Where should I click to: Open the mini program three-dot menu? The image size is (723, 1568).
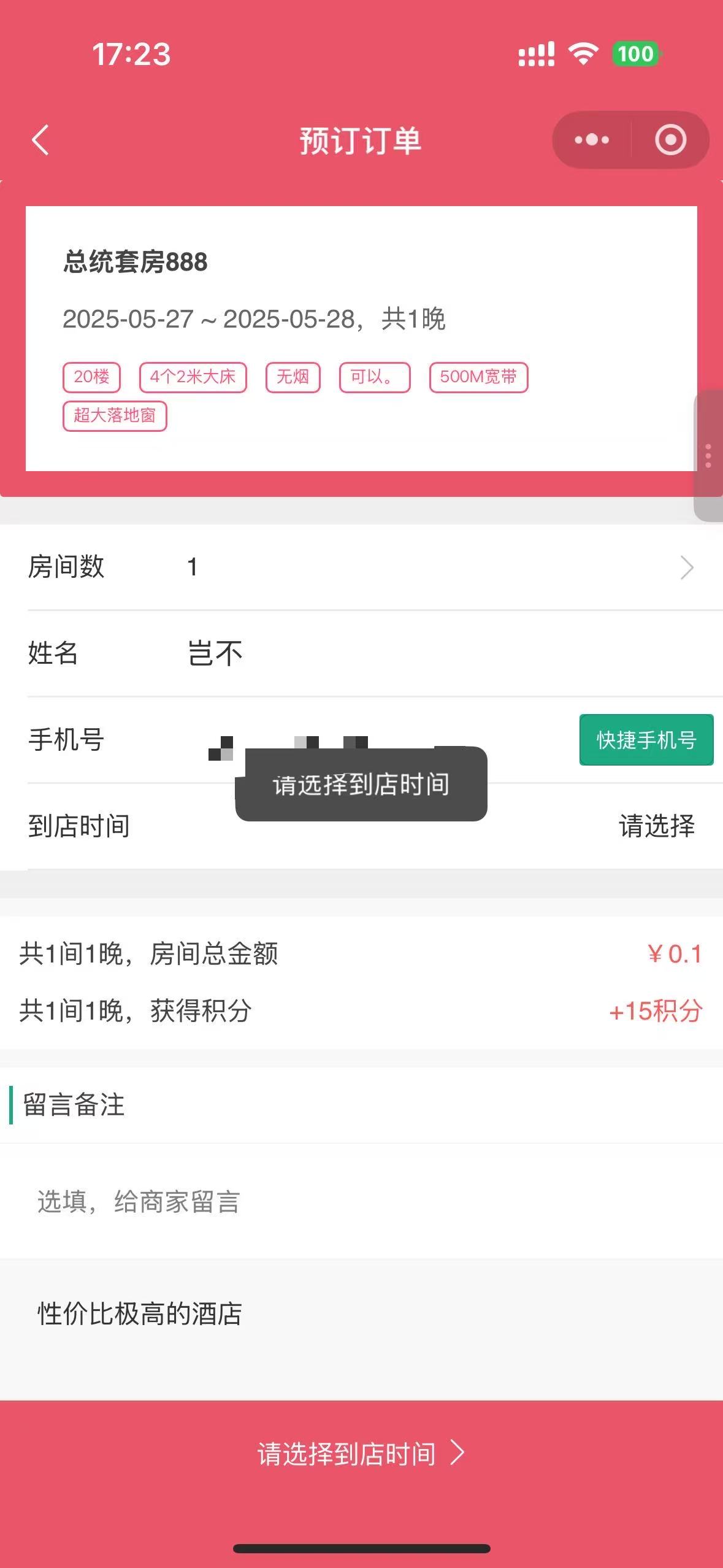(592, 140)
